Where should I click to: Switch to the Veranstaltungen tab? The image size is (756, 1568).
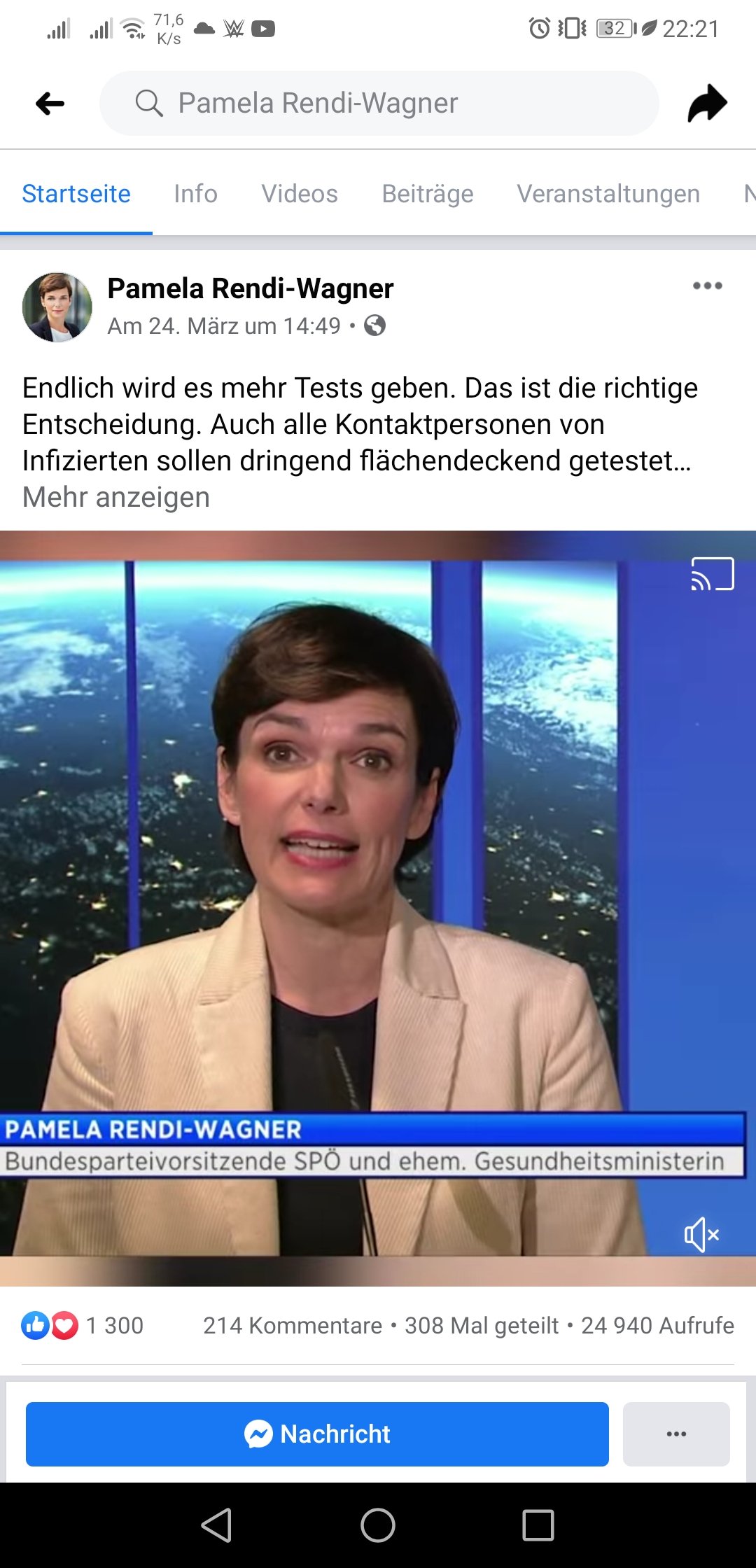point(608,194)
